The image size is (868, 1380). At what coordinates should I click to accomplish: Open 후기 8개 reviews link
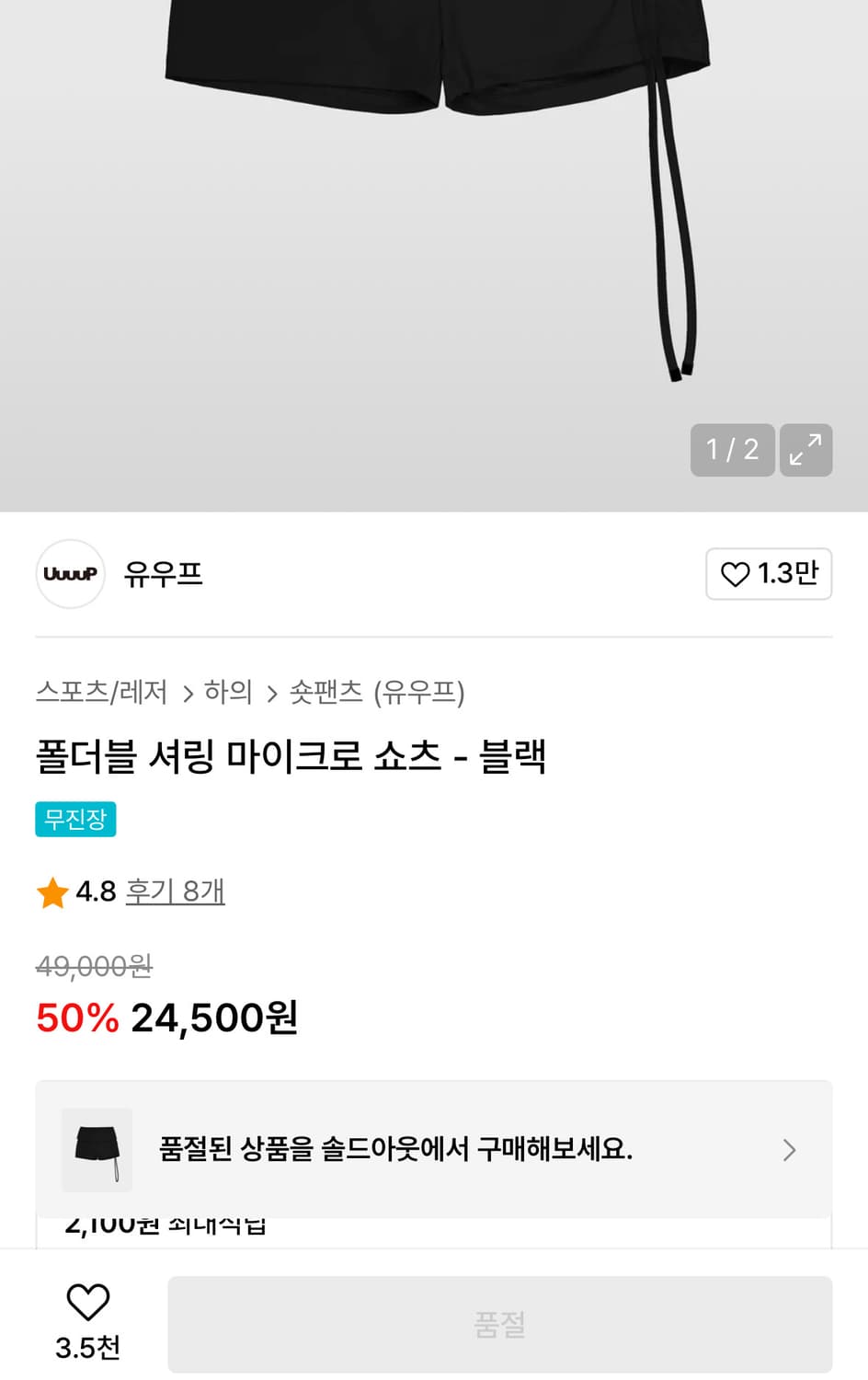(176, 891)
